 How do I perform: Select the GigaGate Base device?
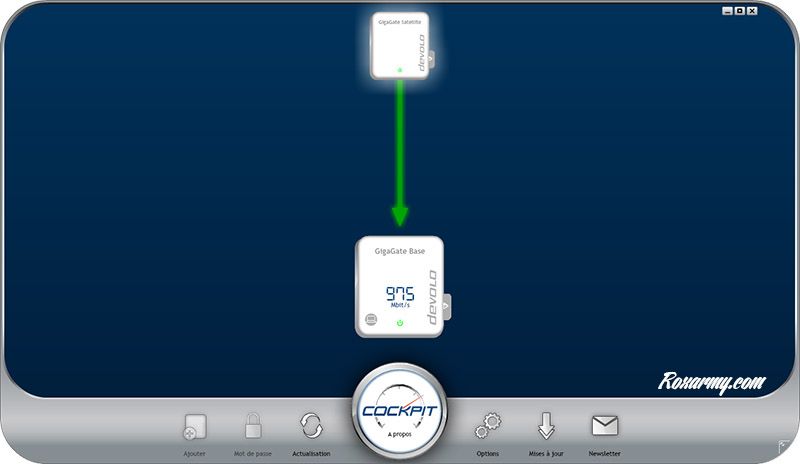point(399,286)
